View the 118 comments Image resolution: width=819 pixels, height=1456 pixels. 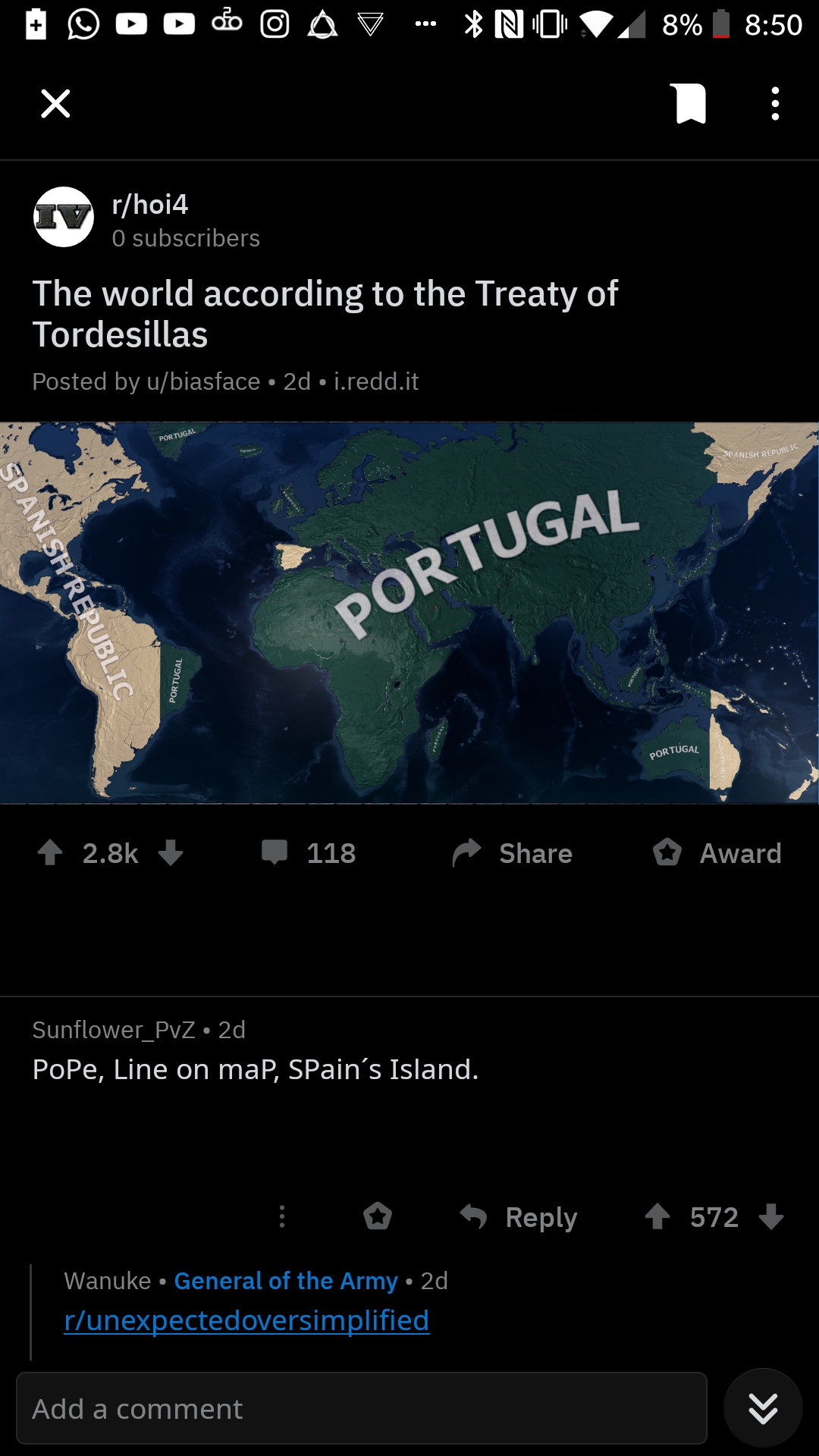pyautogui.click(x=308, y=853)
